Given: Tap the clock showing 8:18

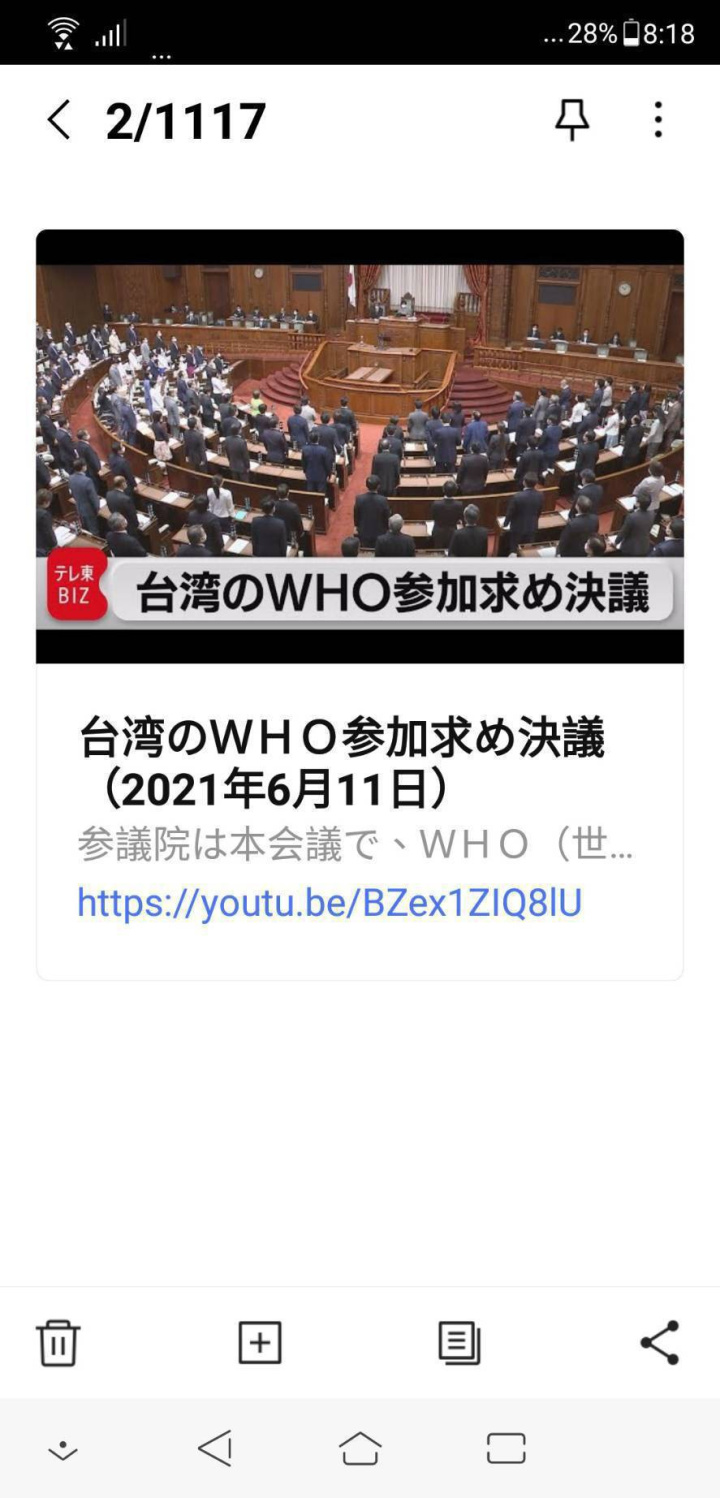Looking at the screenshot, I should [x=664, y=32].
